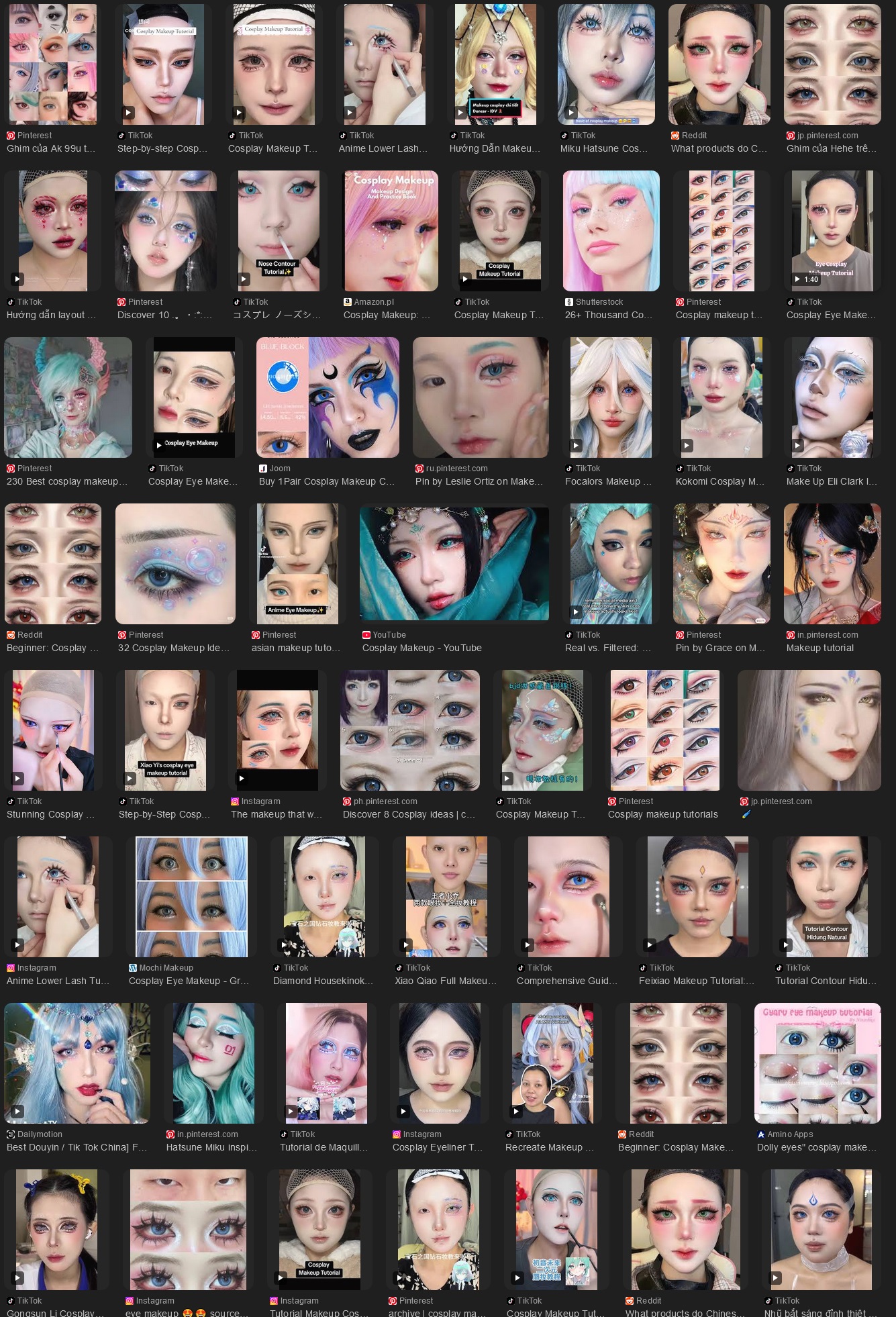The height and width of the screenshot is (1317, 896).
Task: Open 'Make Up Eli Clark' TikTok result
Action: tap(832, 397)
